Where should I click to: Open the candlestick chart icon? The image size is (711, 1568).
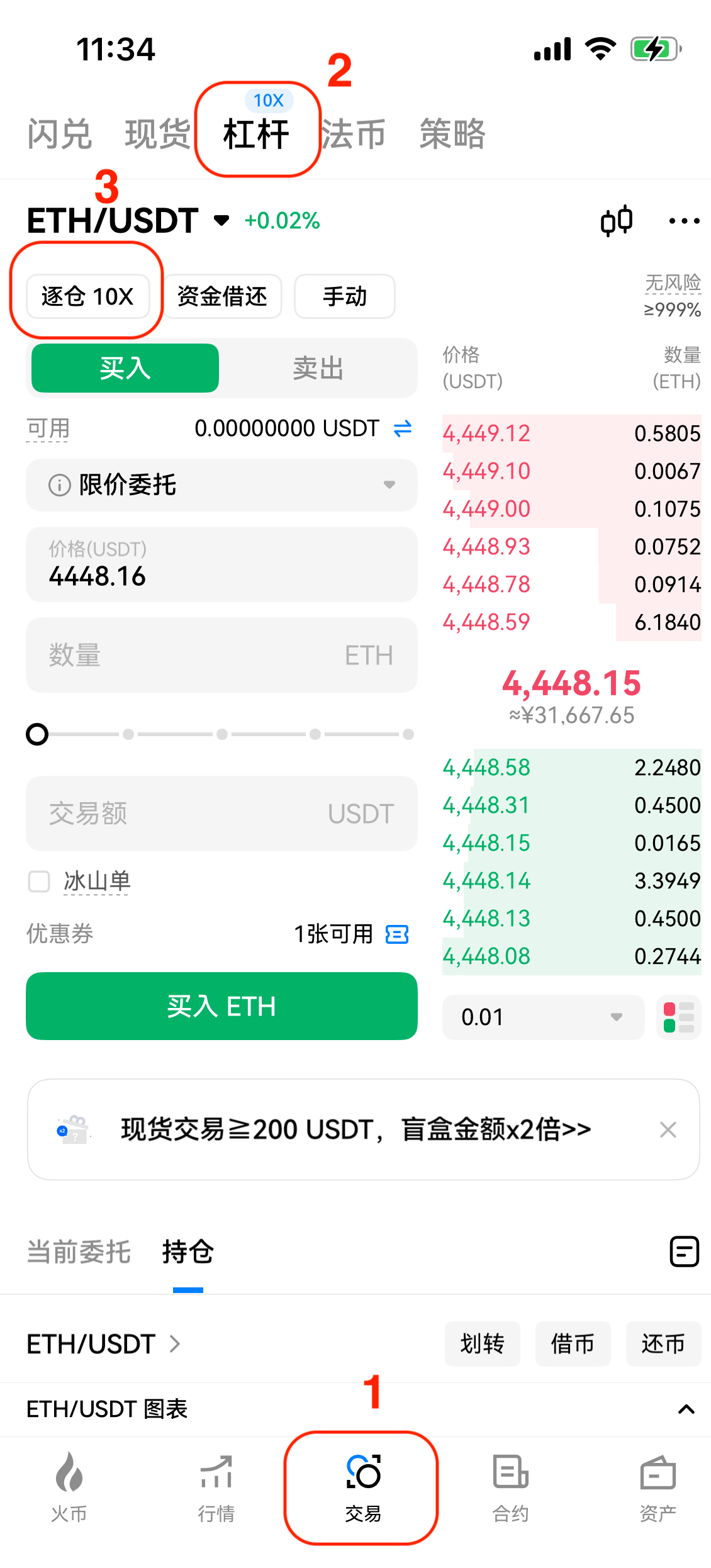tap(616, 220)
